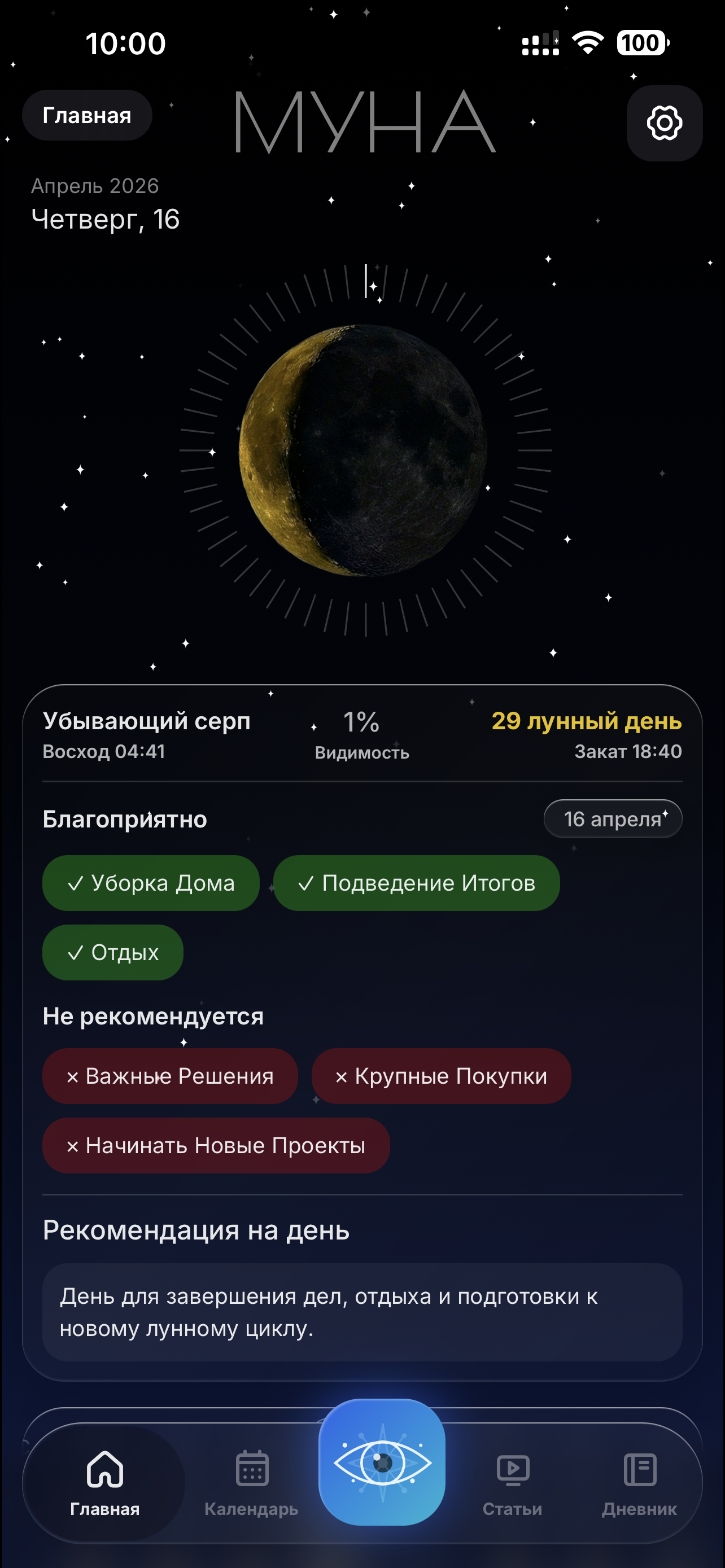This screenshot has height=1568, width=725.
Task: Tap the Главная pill at top
Action: (x=87, y=116)
